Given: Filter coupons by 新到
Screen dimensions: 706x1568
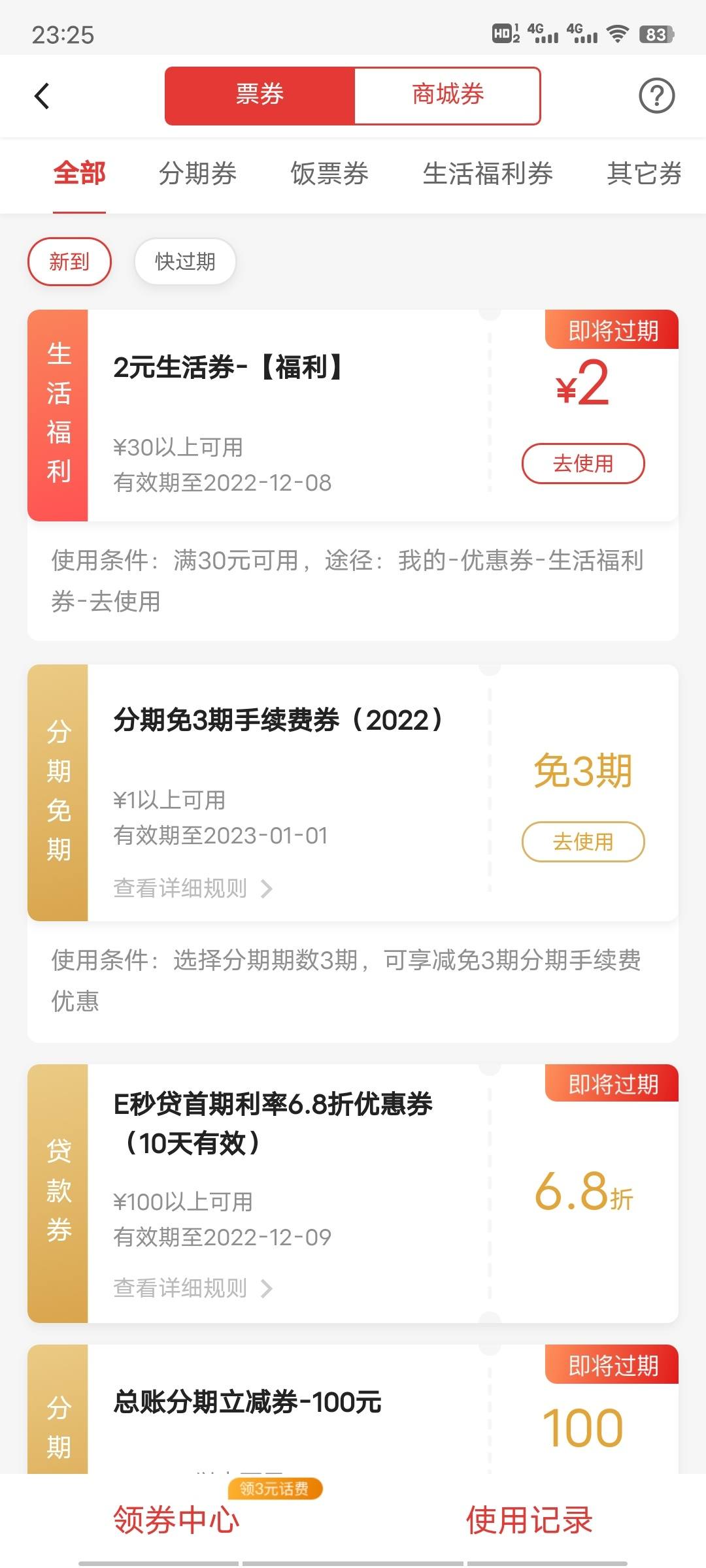Looking at the screenshot, I should (x=69, y=262).
